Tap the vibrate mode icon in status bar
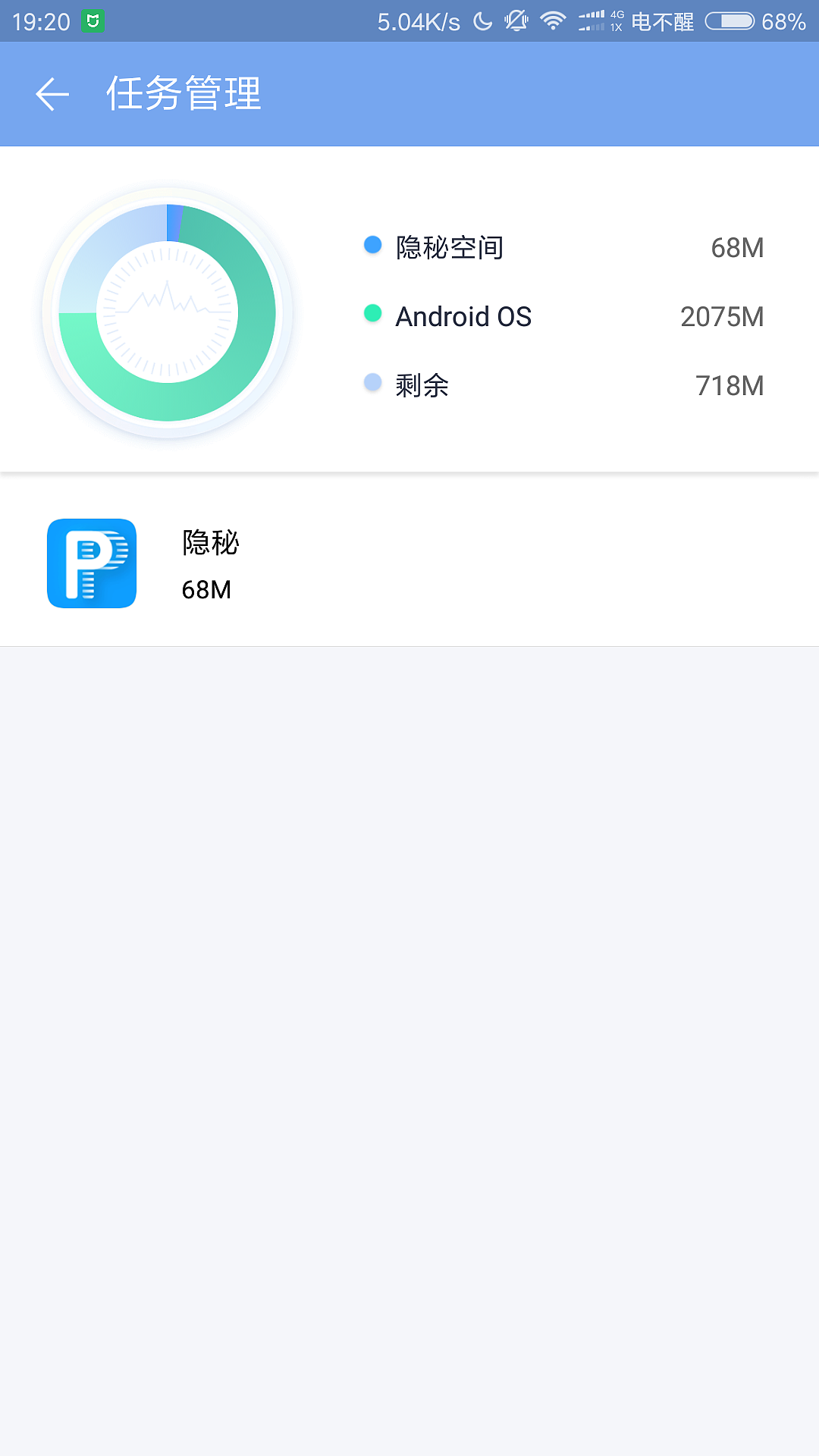This screenshot has width=819, height=1456. tap(517, 19)
